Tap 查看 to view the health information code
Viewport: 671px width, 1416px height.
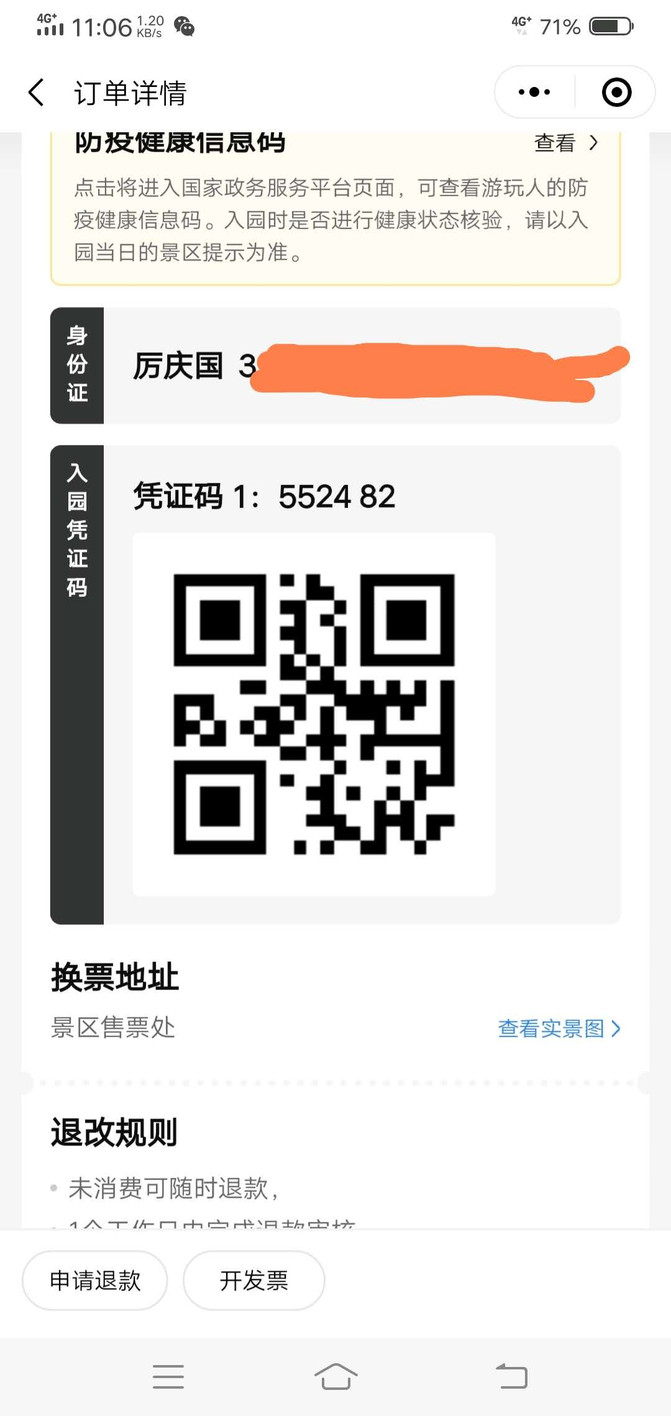(x=565, y=143)
